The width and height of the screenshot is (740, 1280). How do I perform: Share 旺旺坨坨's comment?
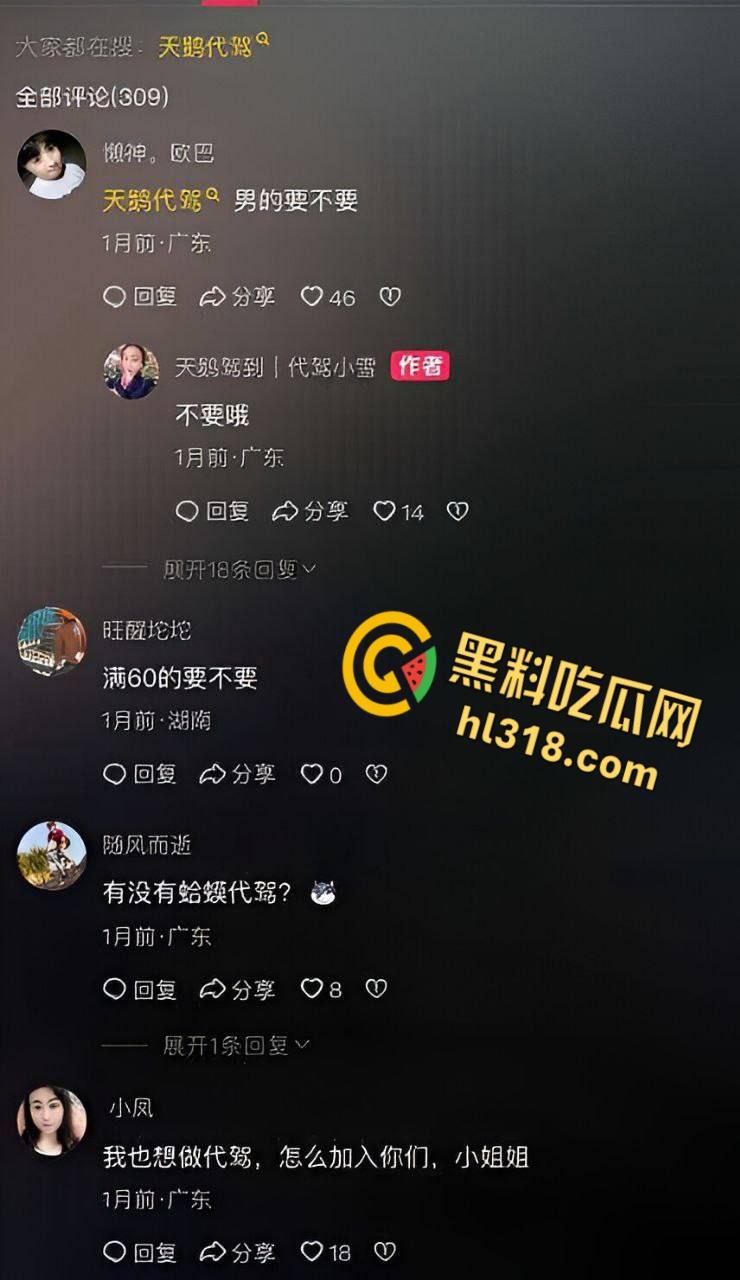click(x=237, y=774)
